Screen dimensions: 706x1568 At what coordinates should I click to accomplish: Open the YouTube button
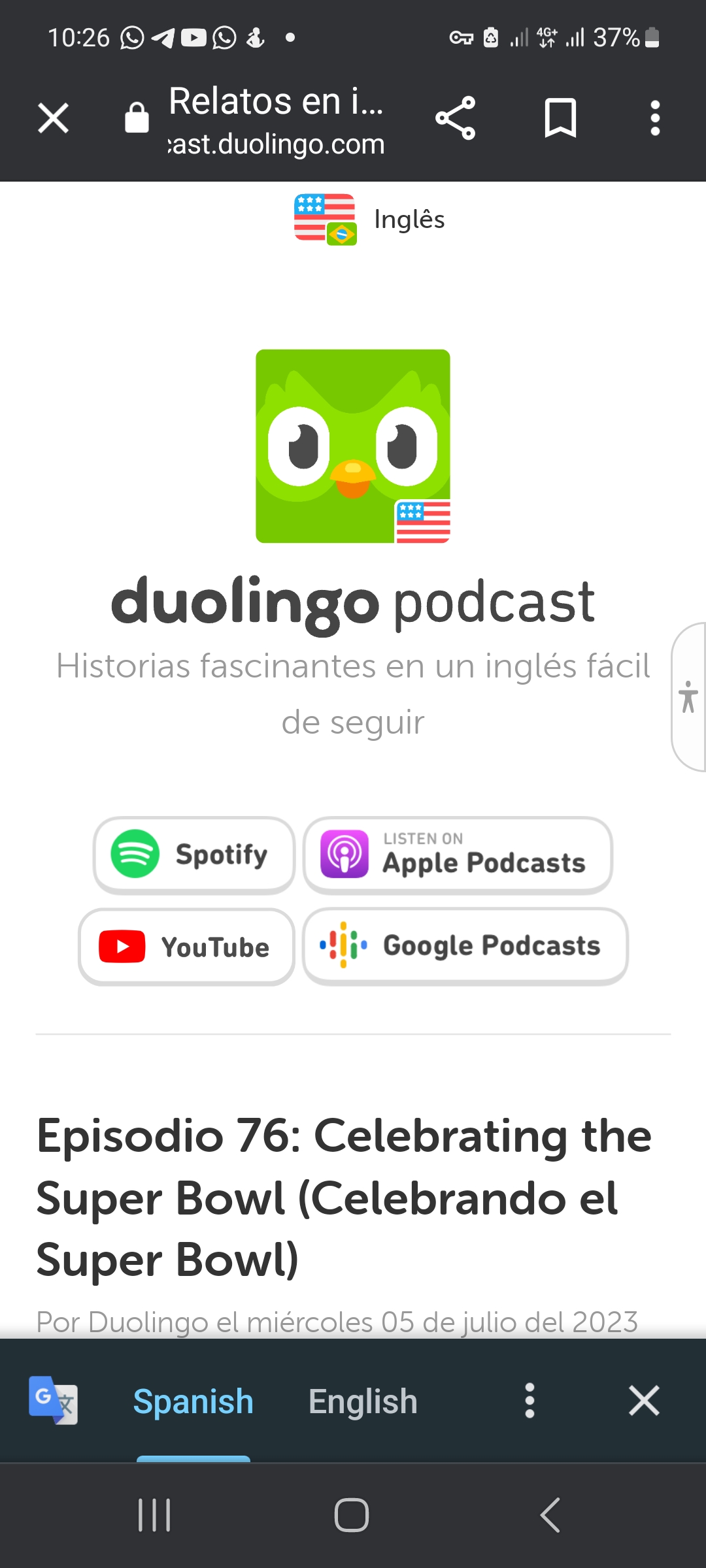(x=186, y=947)
